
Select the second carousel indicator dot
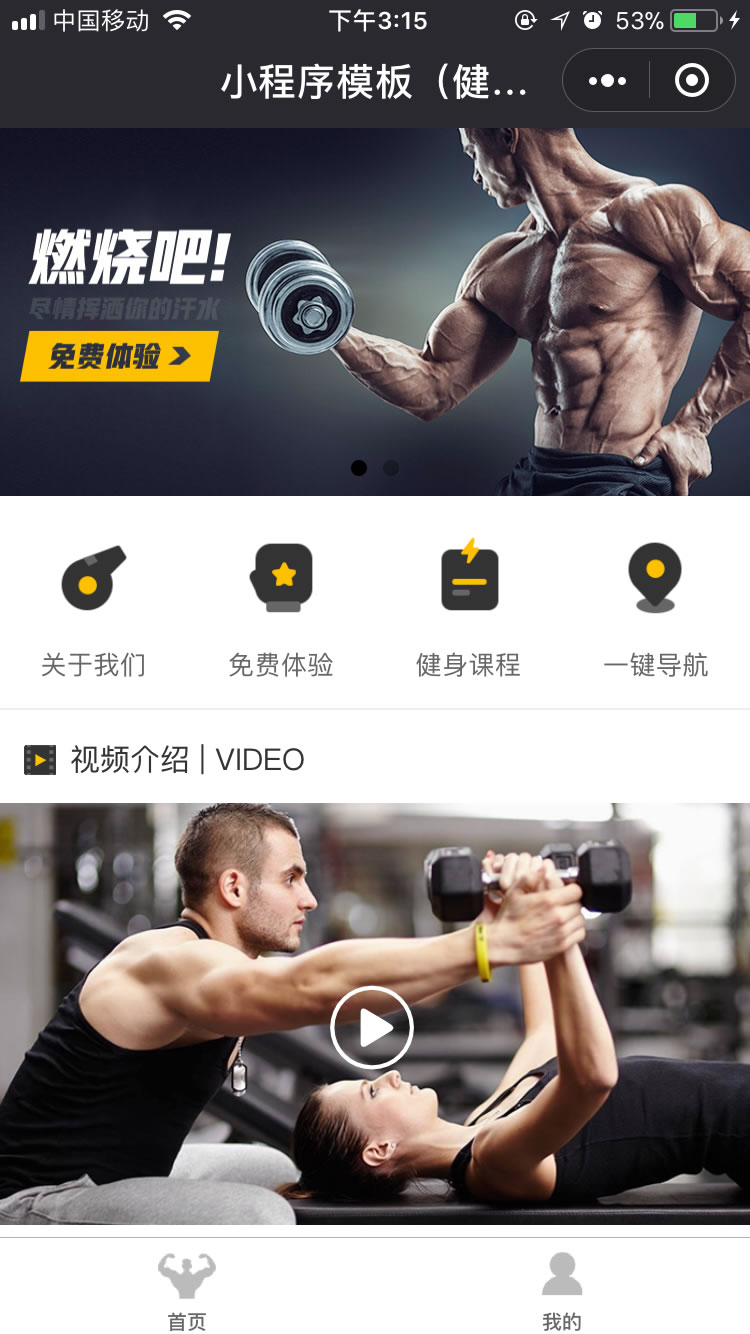390,466
